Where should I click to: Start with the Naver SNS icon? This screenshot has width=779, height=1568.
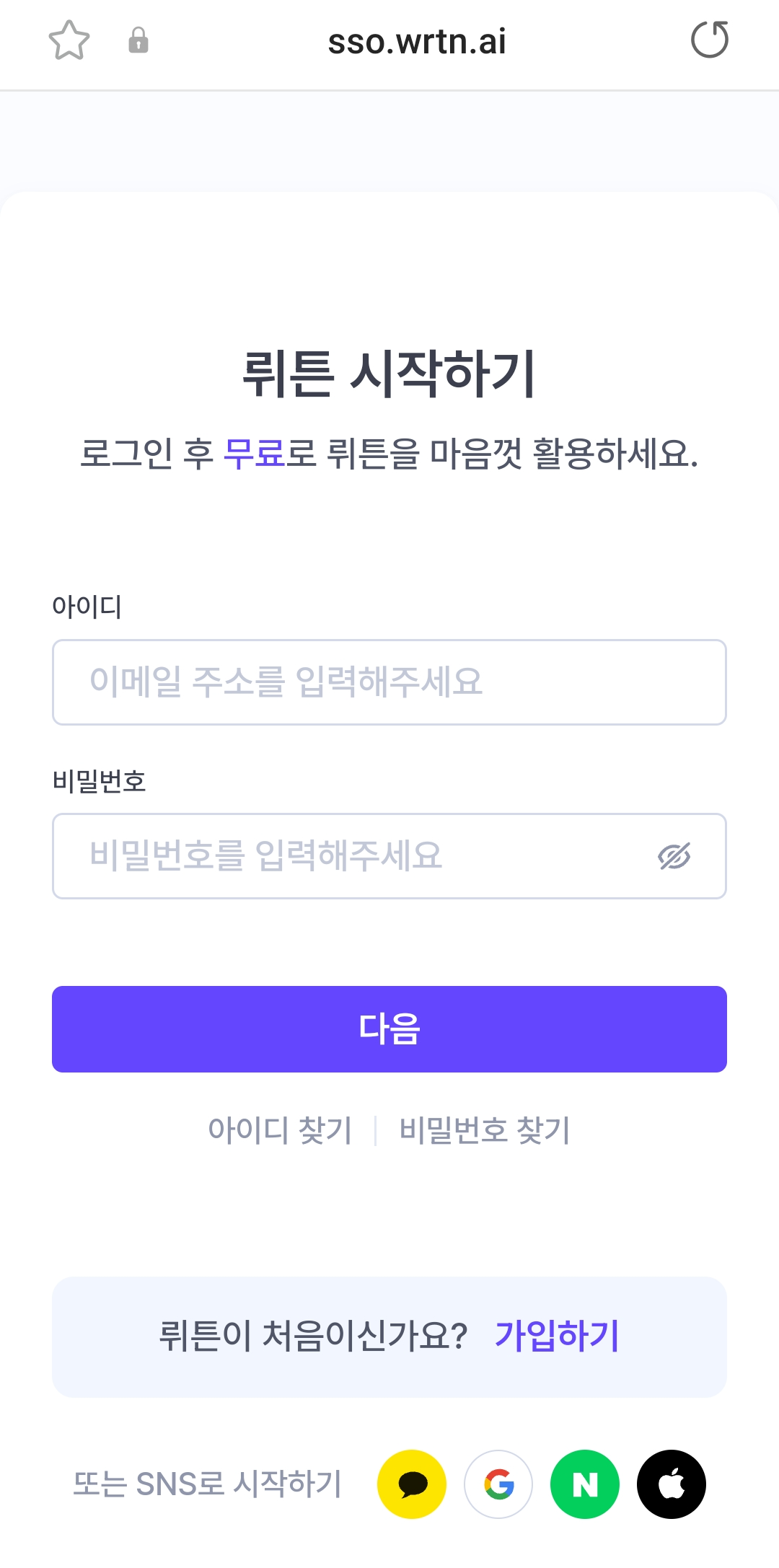pyautogui.click(x=584, y=1484)
